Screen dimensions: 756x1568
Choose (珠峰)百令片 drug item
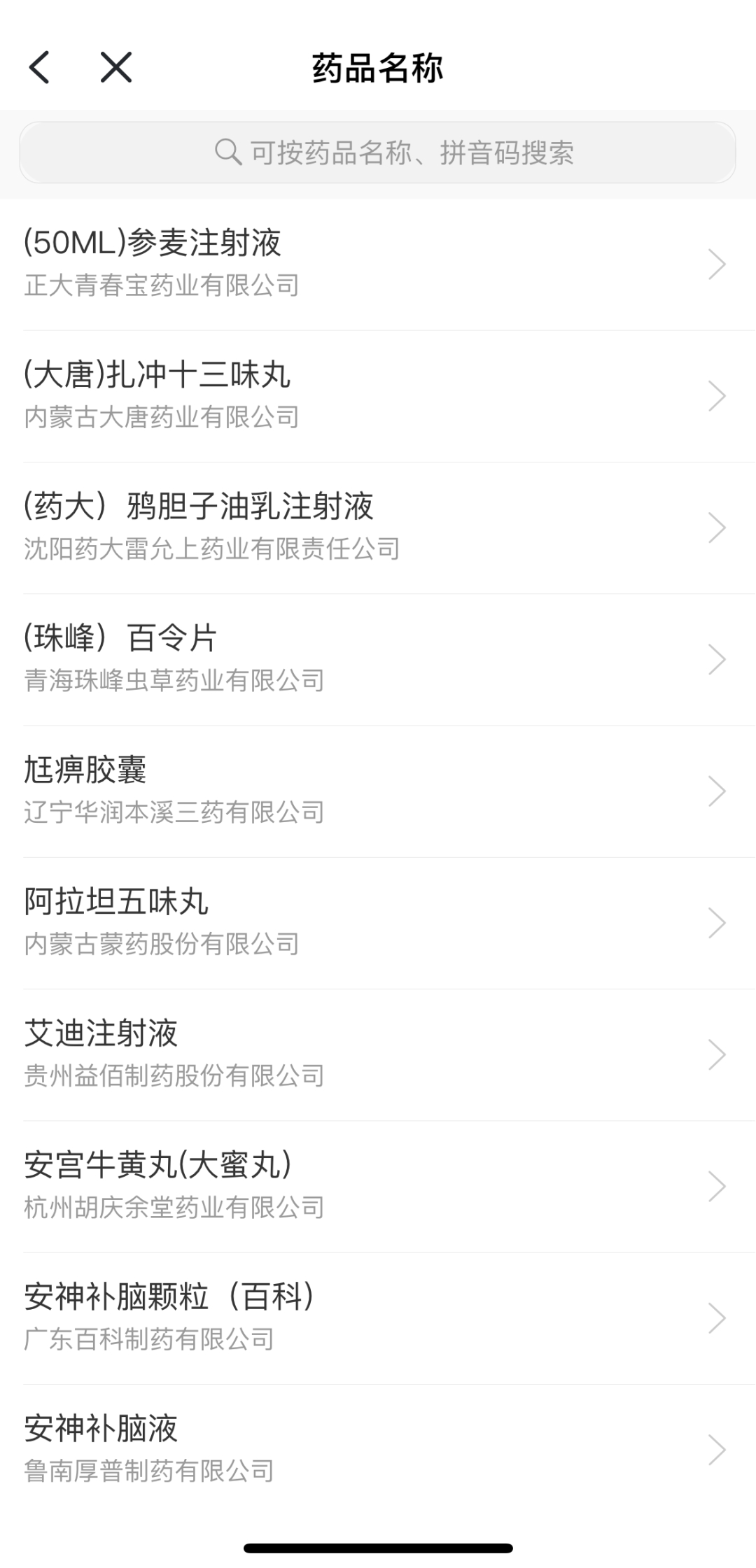click(x=378, y=658)
